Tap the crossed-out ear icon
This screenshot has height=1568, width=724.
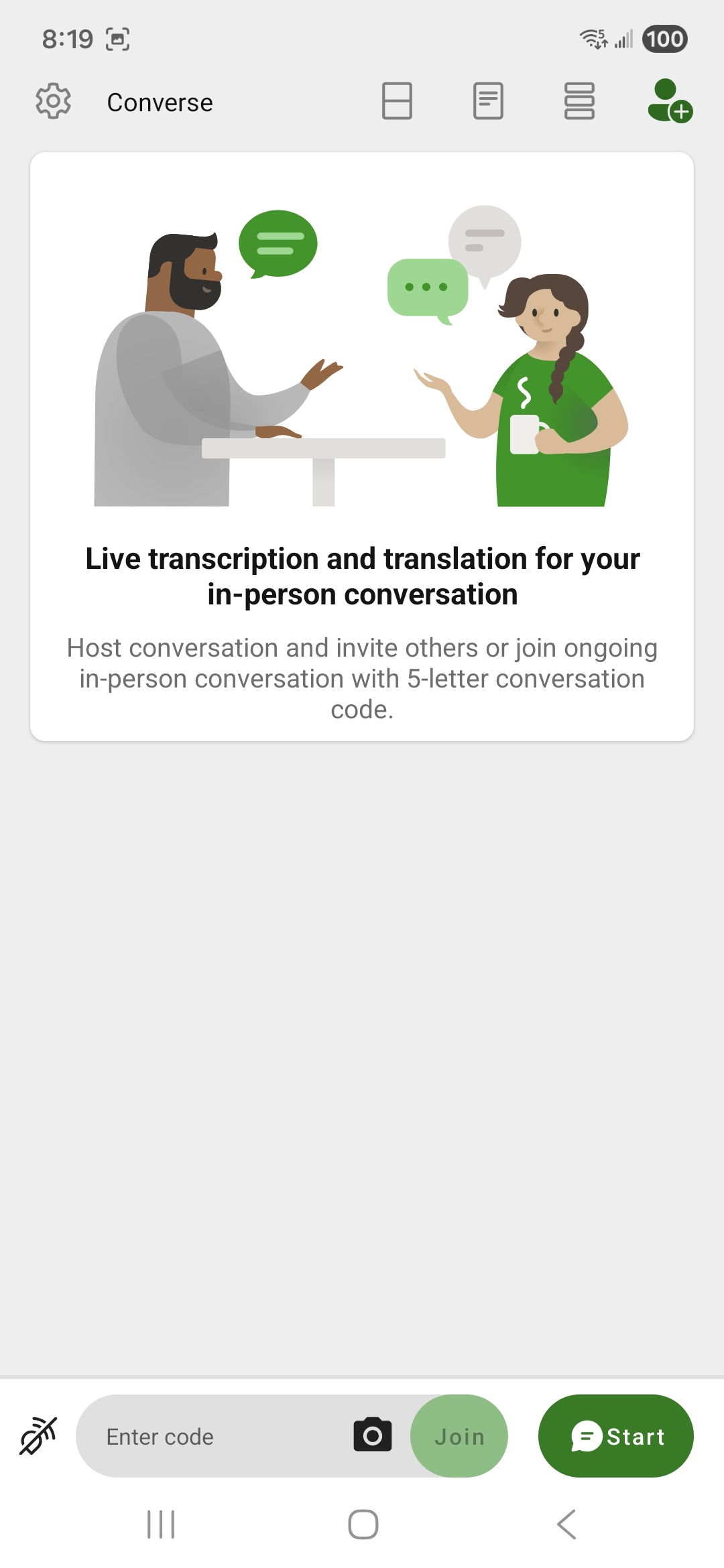(38, 1436)
